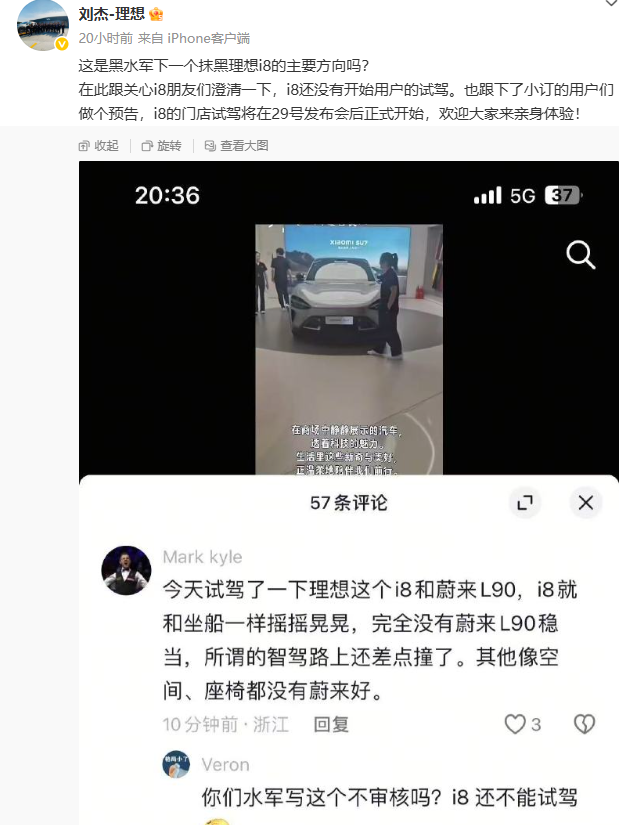Open 刘杰-理想's profile avatar
The image size is (619, 825).
click(43, 25)
